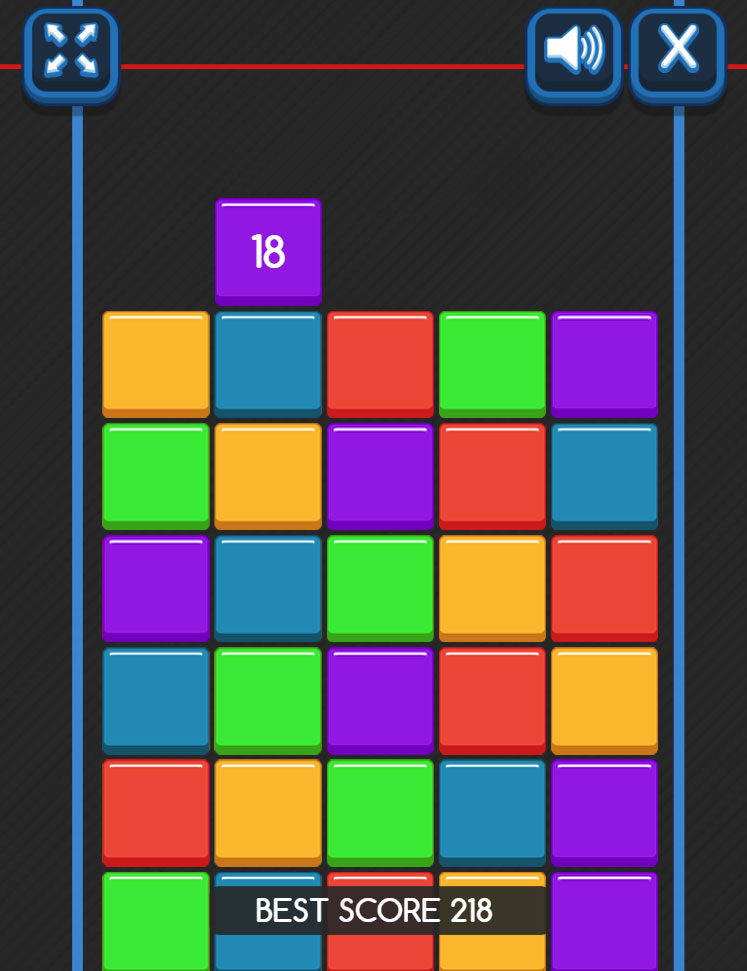Screen dimensions: 747x971
Task: Select the blue tile in the fourth row leftmost column
Action: tap(156, 698)
